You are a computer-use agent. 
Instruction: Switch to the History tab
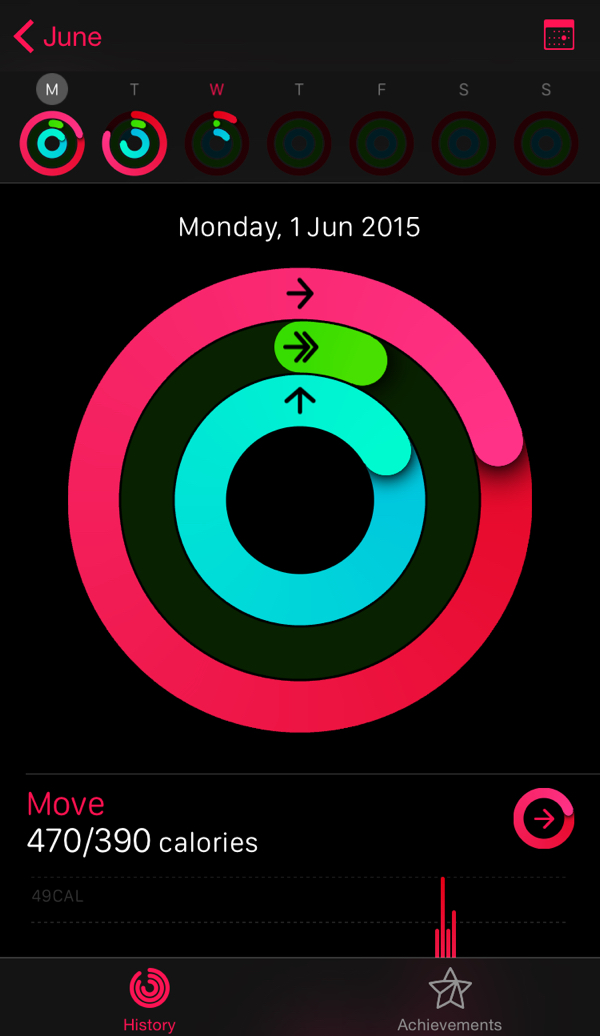point(150,998)
